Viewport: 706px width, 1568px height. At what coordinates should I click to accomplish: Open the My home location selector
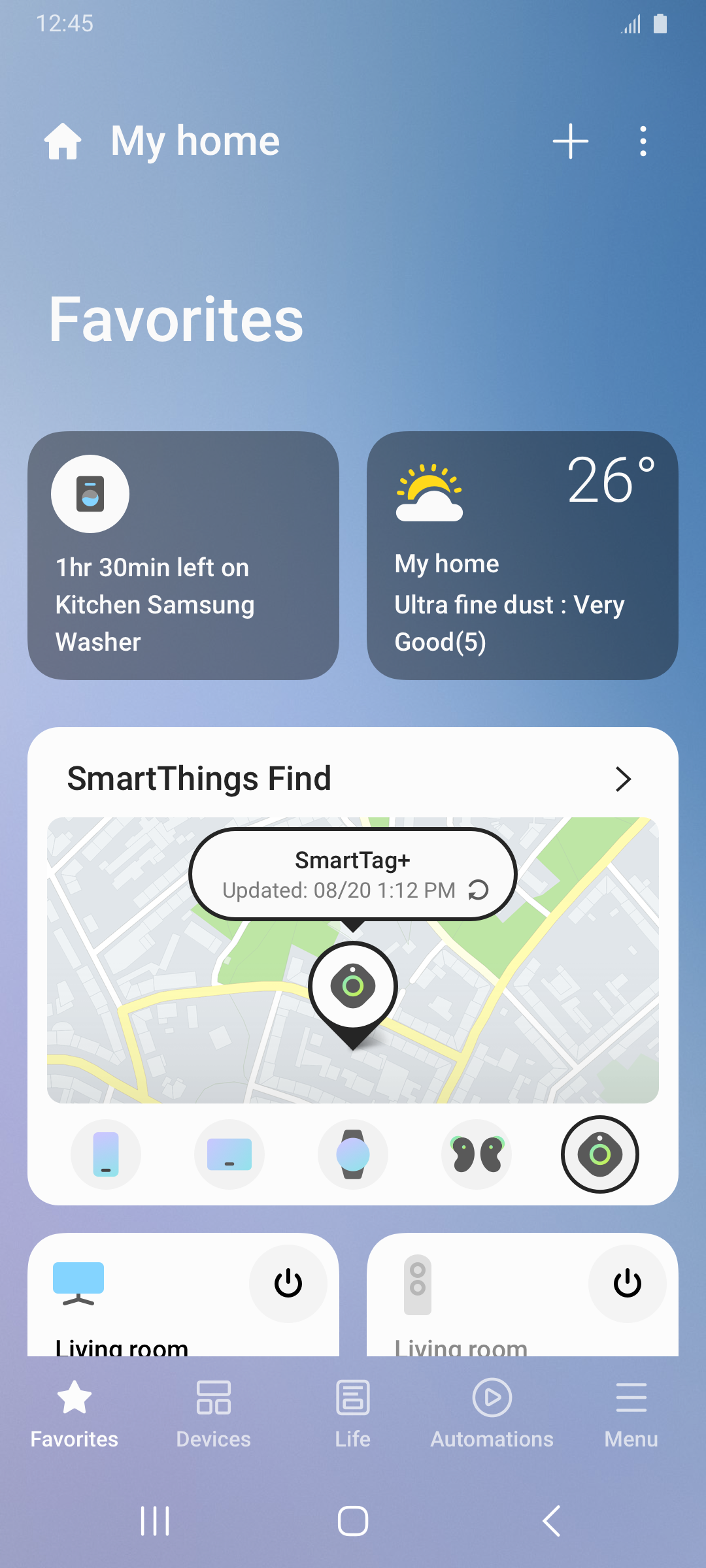point(195,141)
